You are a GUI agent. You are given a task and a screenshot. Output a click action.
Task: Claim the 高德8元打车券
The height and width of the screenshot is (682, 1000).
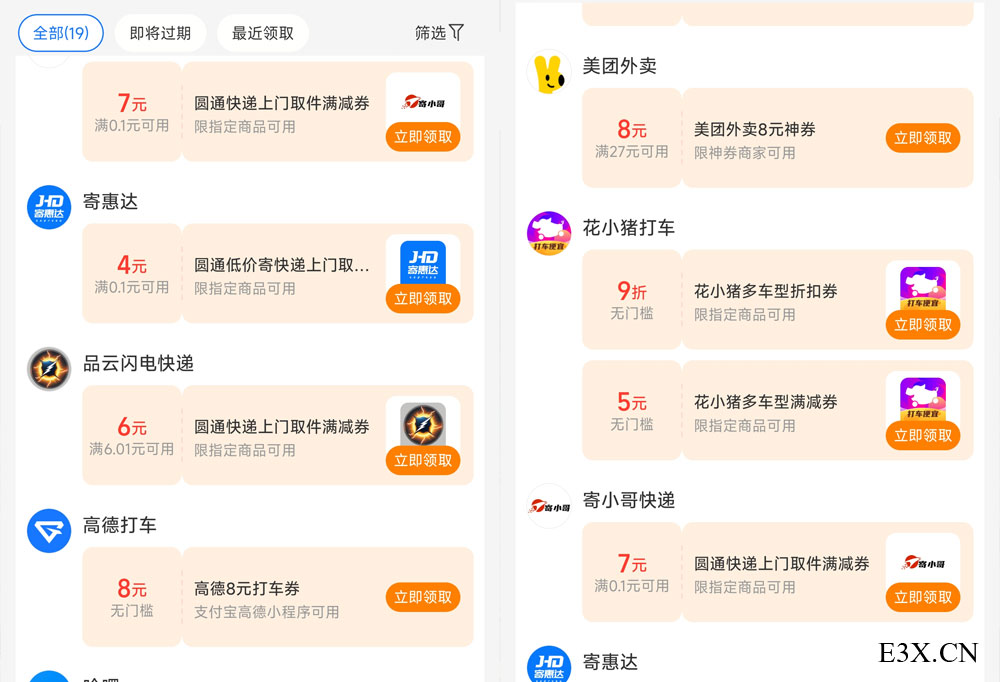point(423,597)
